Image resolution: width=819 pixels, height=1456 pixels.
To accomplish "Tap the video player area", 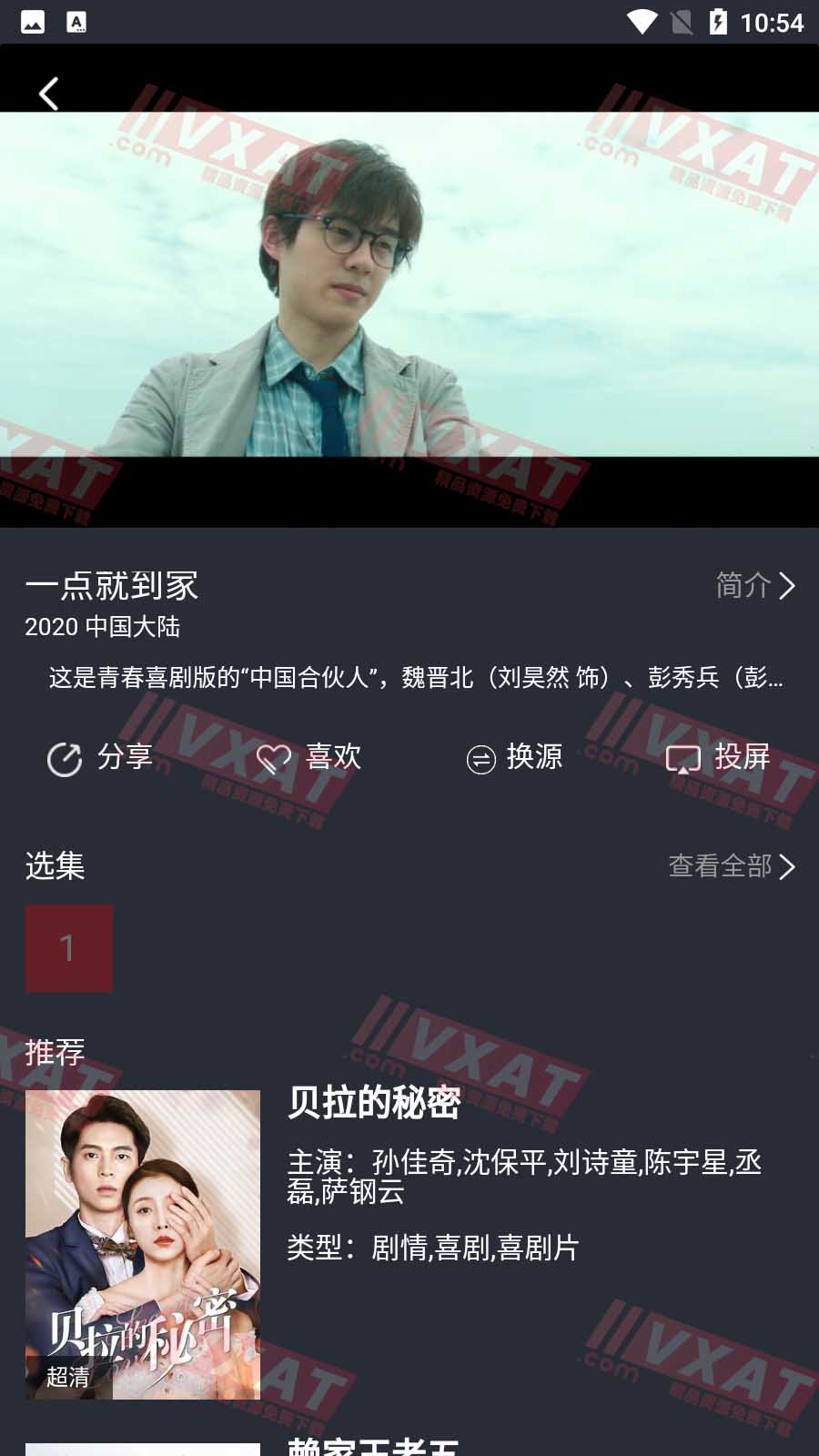I will coord(409,284).
